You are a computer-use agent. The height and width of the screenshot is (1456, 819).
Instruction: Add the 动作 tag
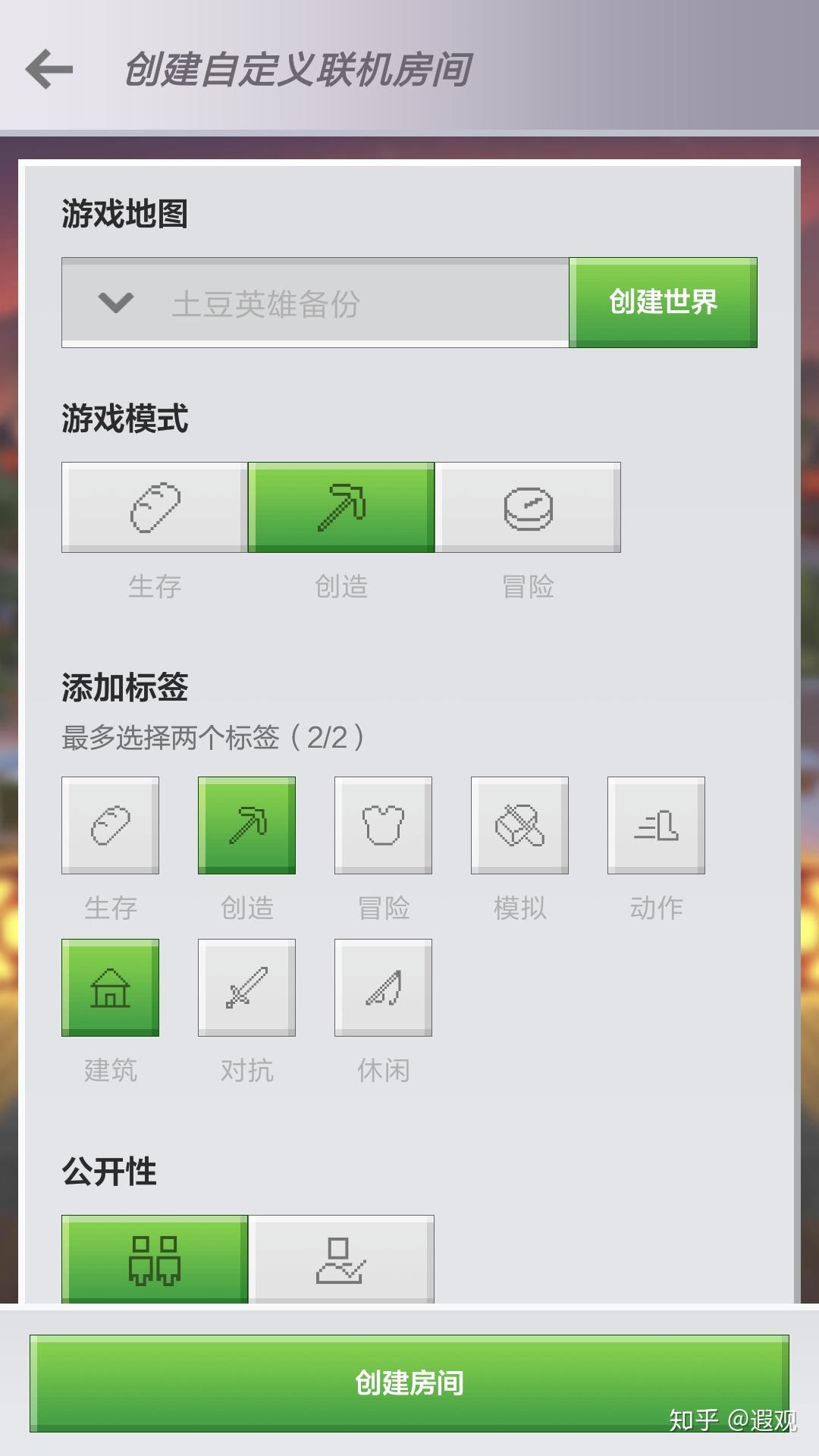[657, 825]
